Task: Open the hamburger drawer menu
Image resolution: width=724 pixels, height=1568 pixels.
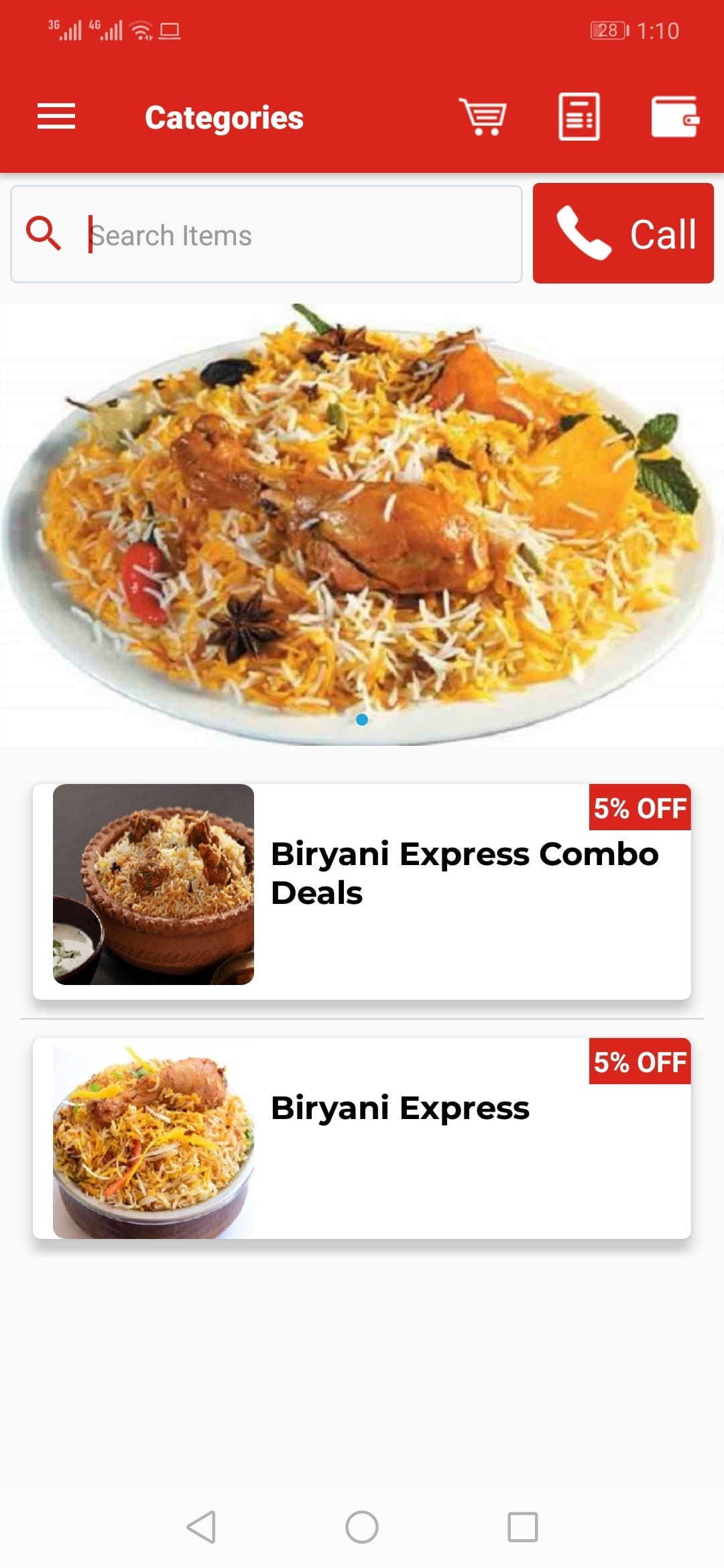Action: (56, 117)
